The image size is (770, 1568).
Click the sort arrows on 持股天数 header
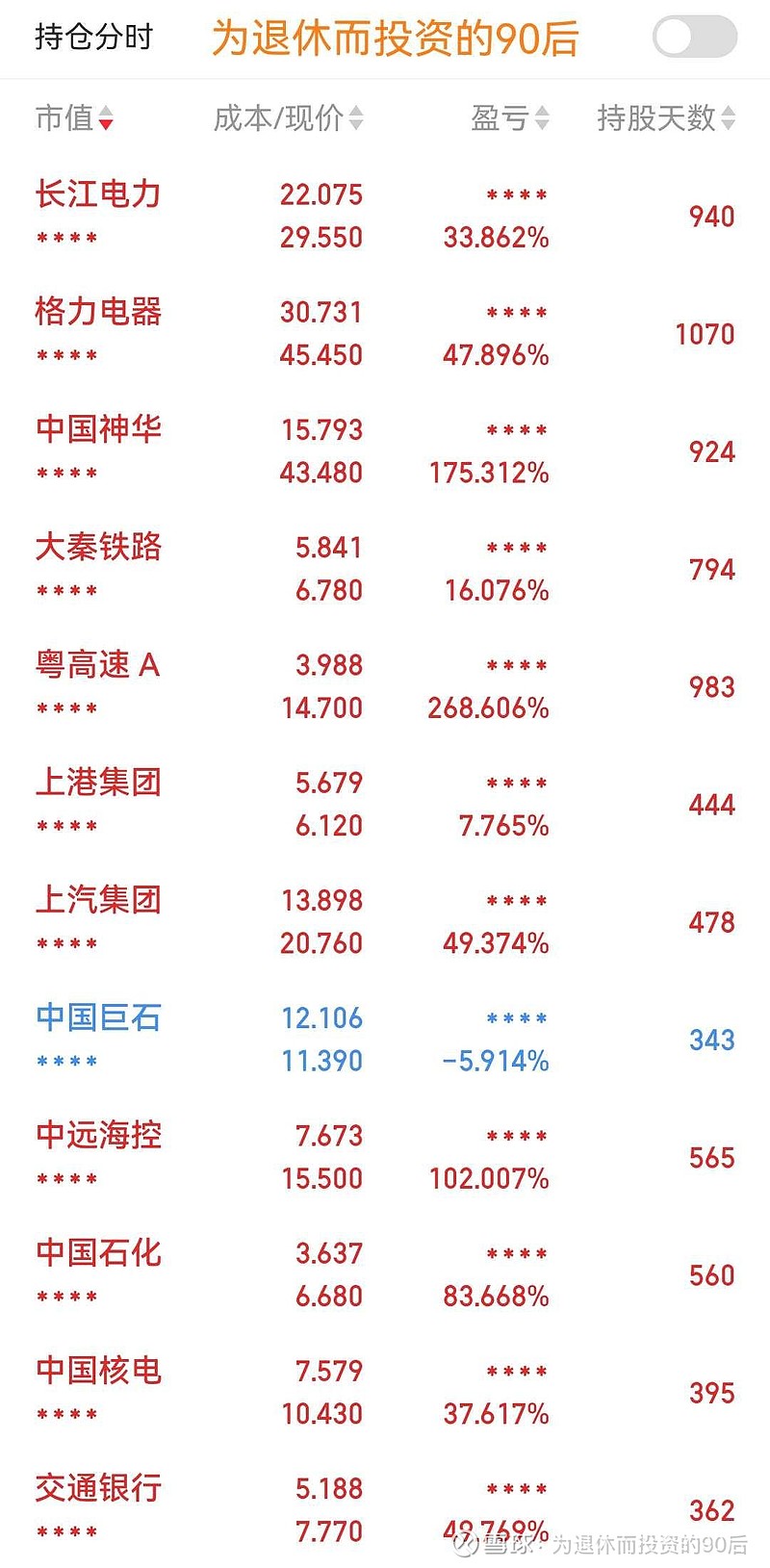730,118
